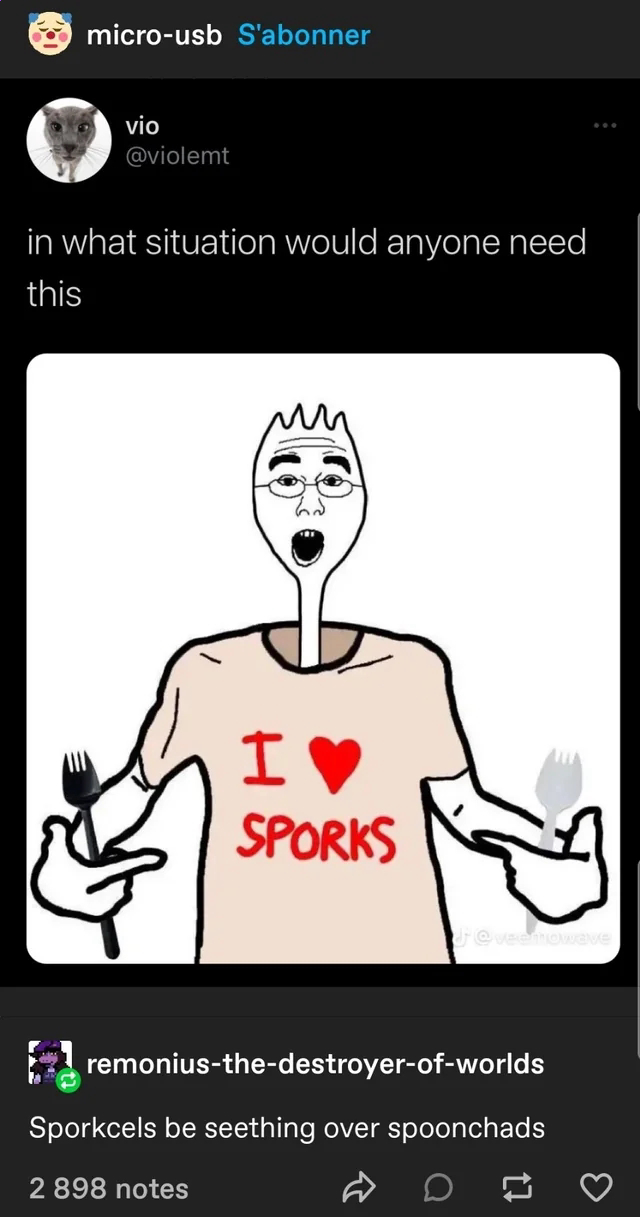The image size is (640, 1217).
Task: Open the micro-usb blog name
Action: (x=154, y=36)
